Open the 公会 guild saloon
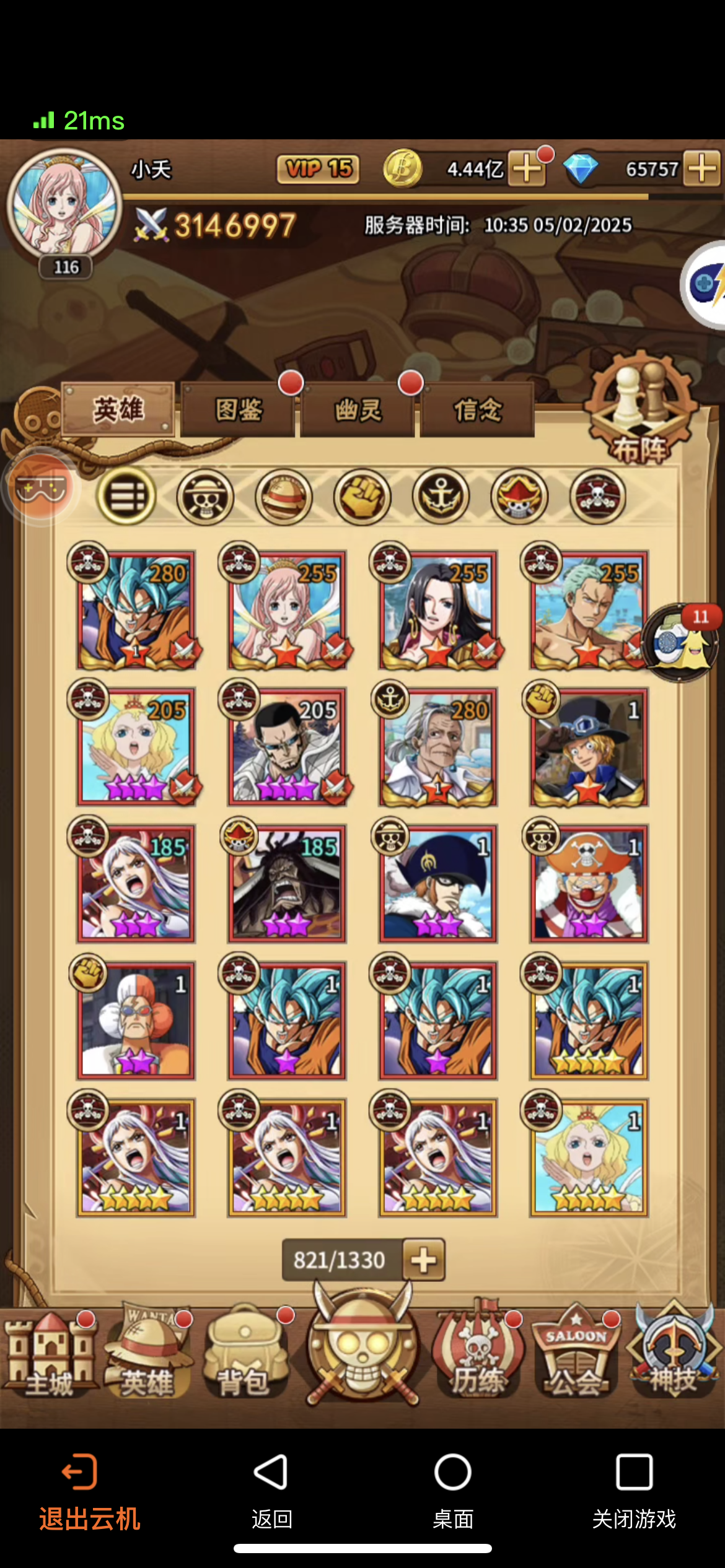Screen dimensions: 725x1568 coord(575,1356)
